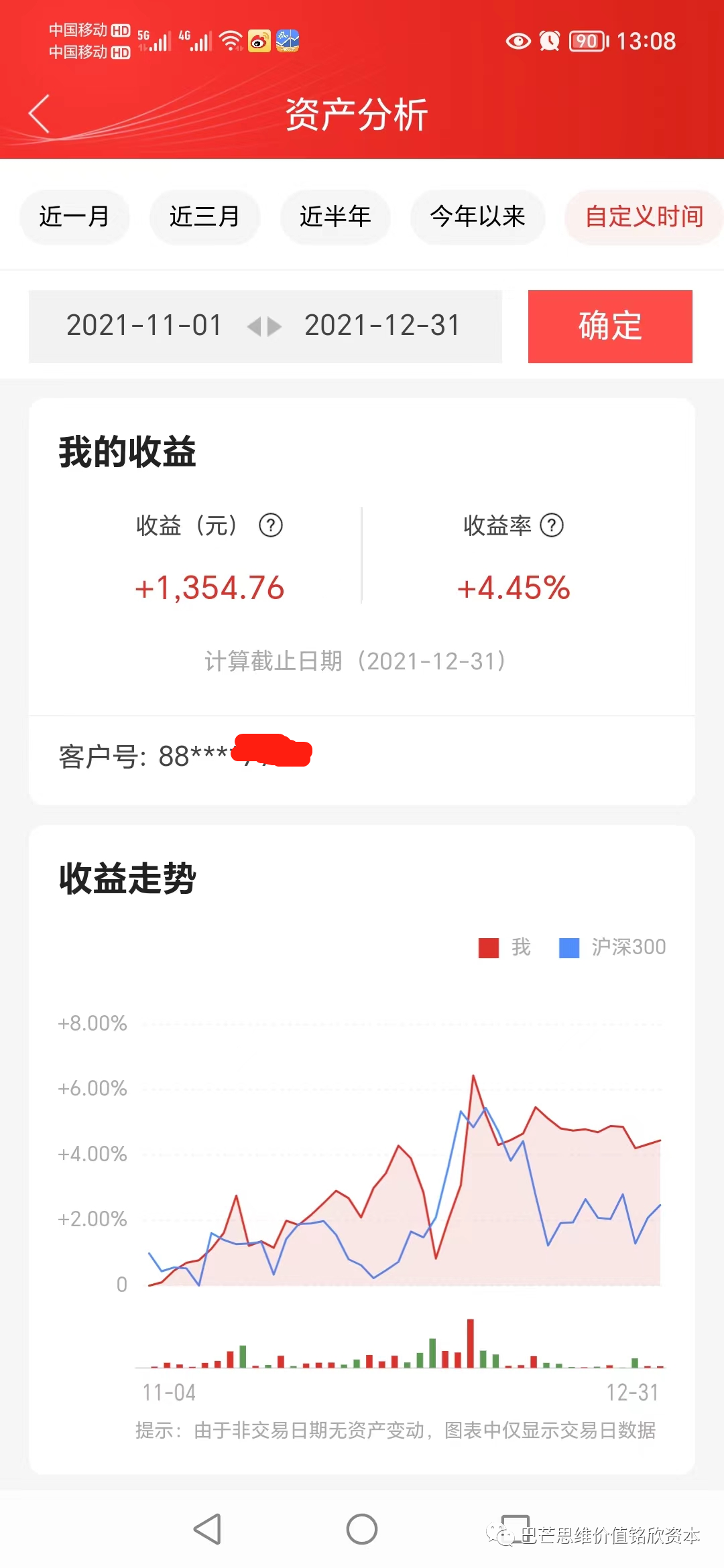724x1568 pixels.
Task: Change the start date 2021-11-01
Action: tap(144, 326)
